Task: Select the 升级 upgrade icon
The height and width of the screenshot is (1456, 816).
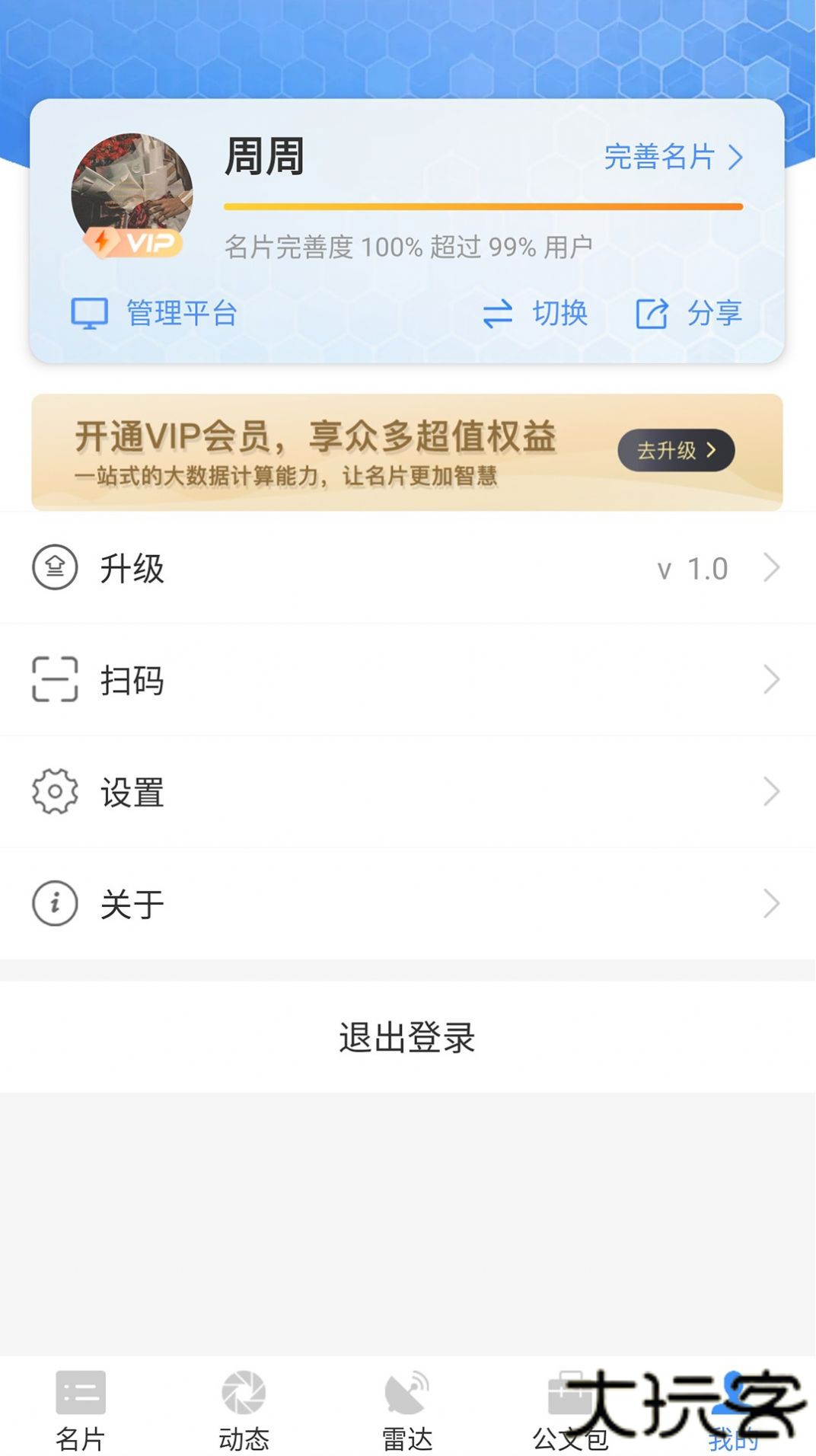Action: (x=55, y=567)
